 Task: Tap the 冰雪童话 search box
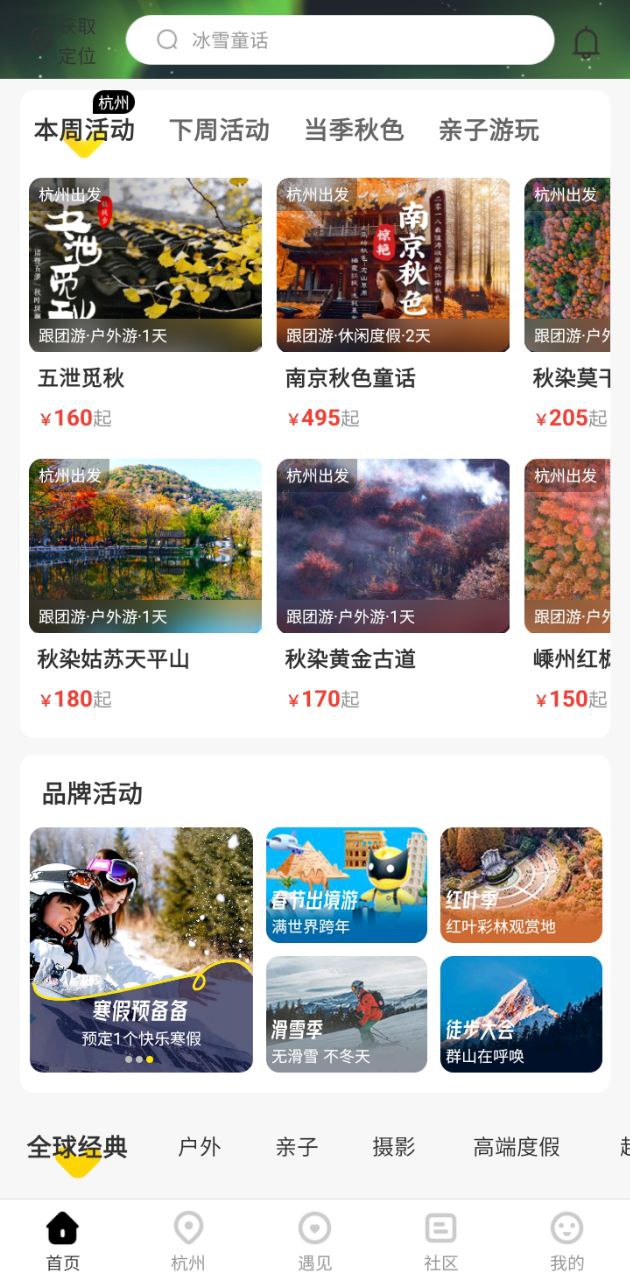point(340,41)
